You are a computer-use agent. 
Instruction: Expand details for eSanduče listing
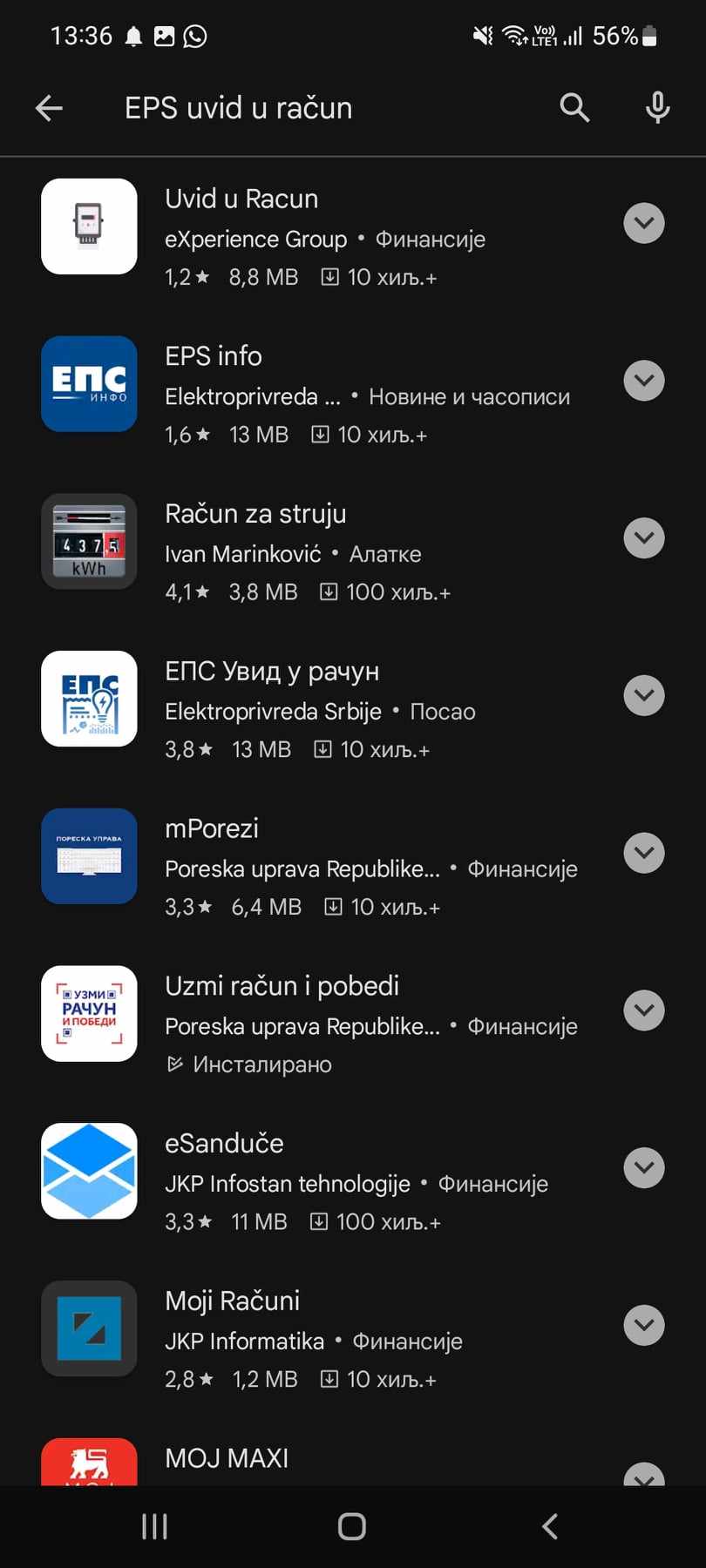(x=643, y=1167)
